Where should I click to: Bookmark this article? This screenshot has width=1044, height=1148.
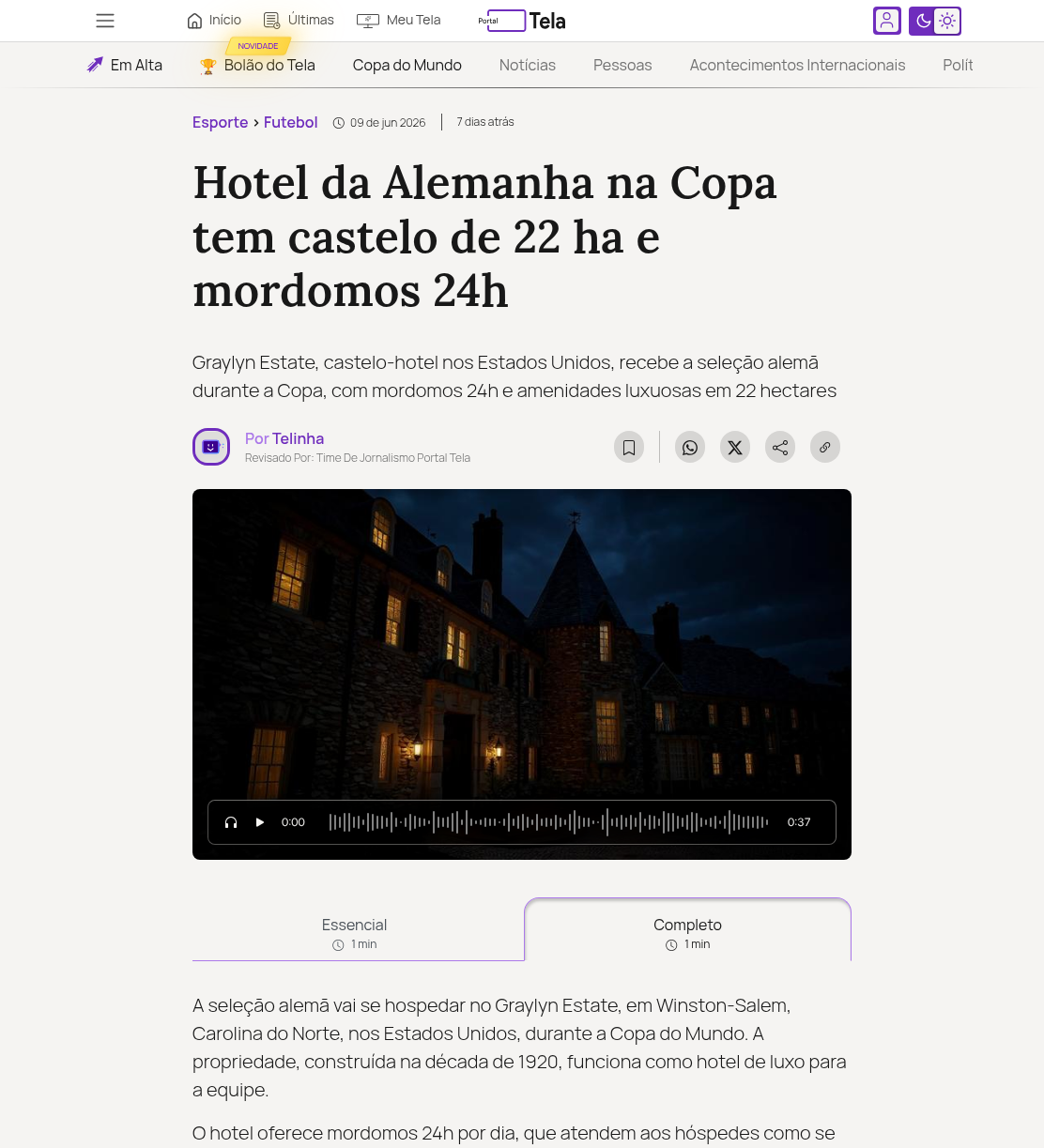pos(629,447)
